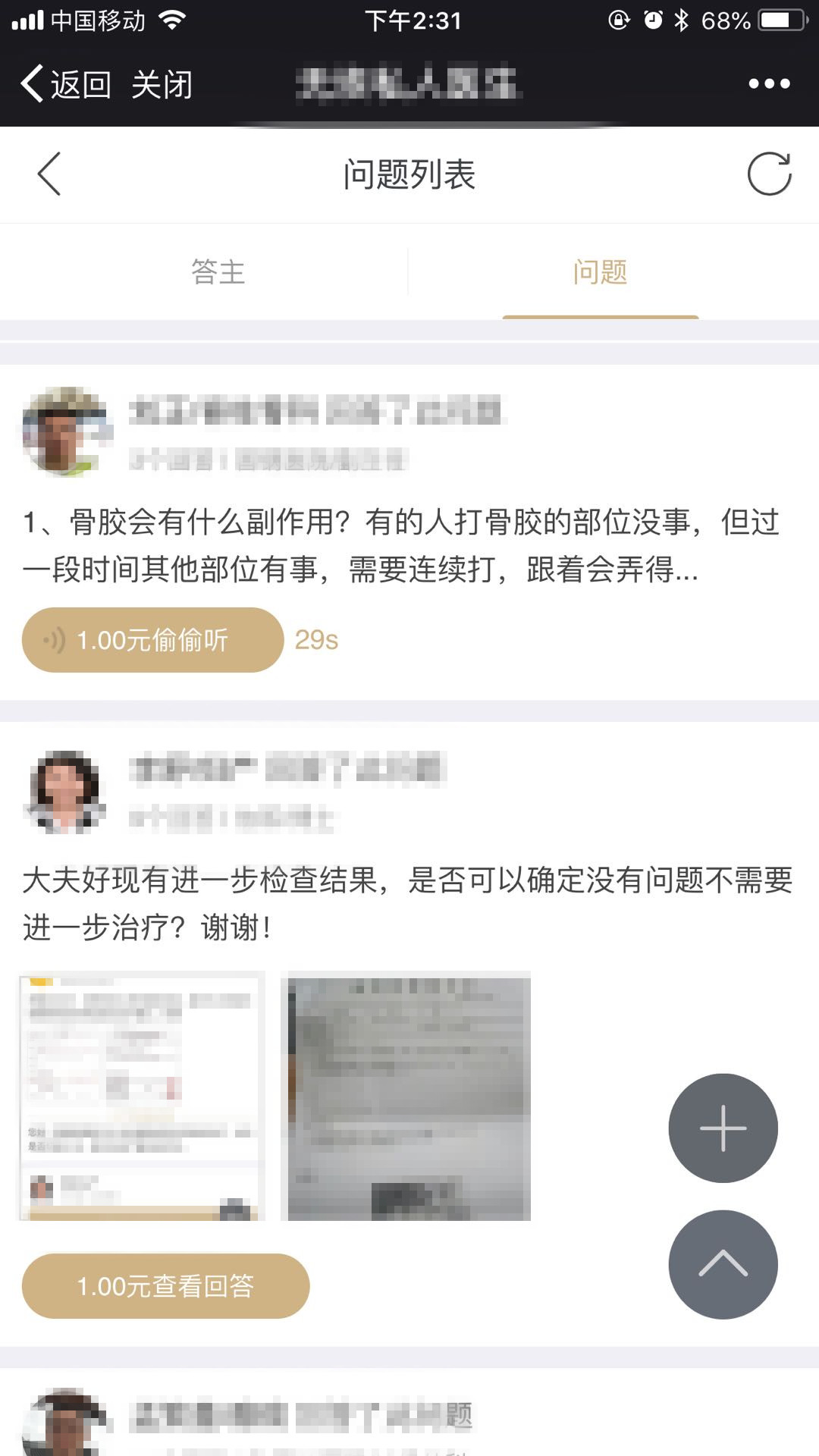Refresh the question list
819x1456 pixels.
tap(769, 174)
